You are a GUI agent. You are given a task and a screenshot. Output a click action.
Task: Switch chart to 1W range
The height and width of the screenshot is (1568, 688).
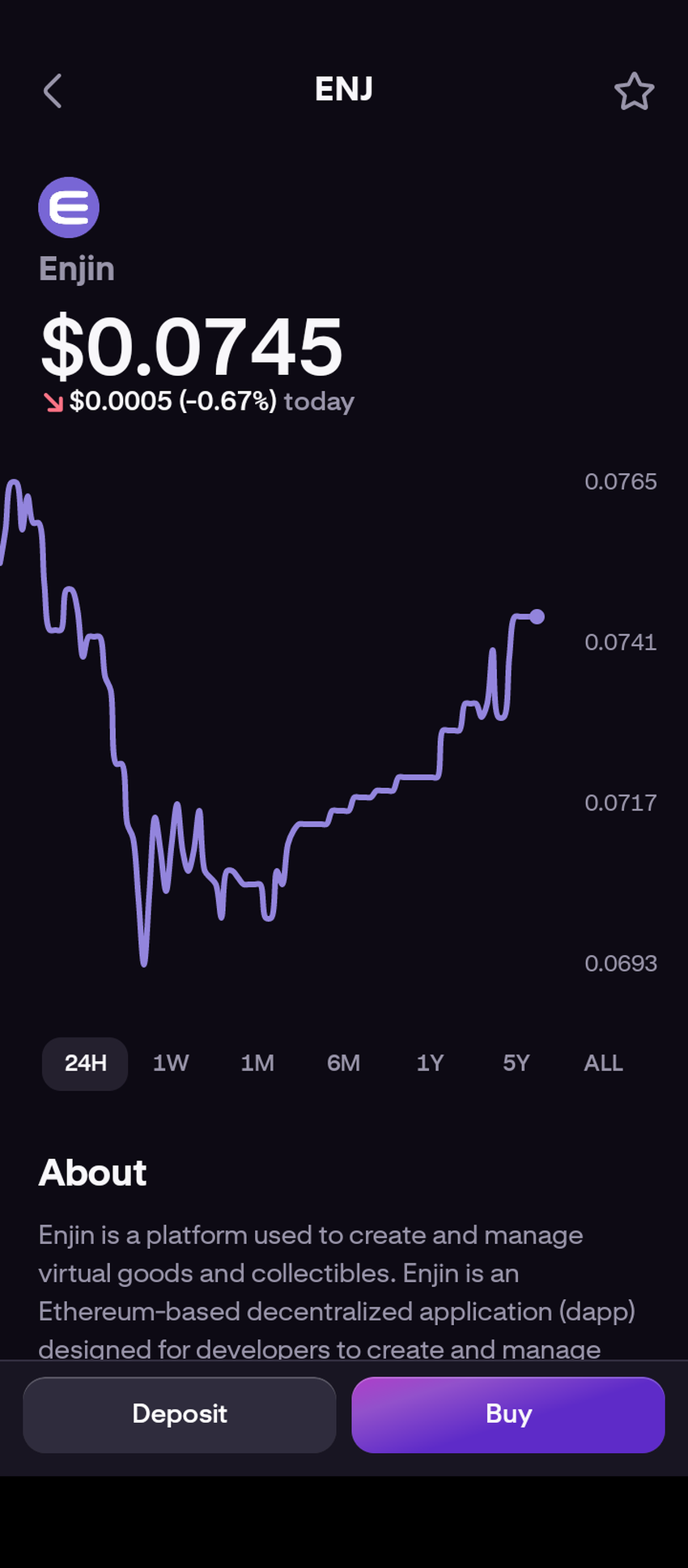click(171, 1063)
